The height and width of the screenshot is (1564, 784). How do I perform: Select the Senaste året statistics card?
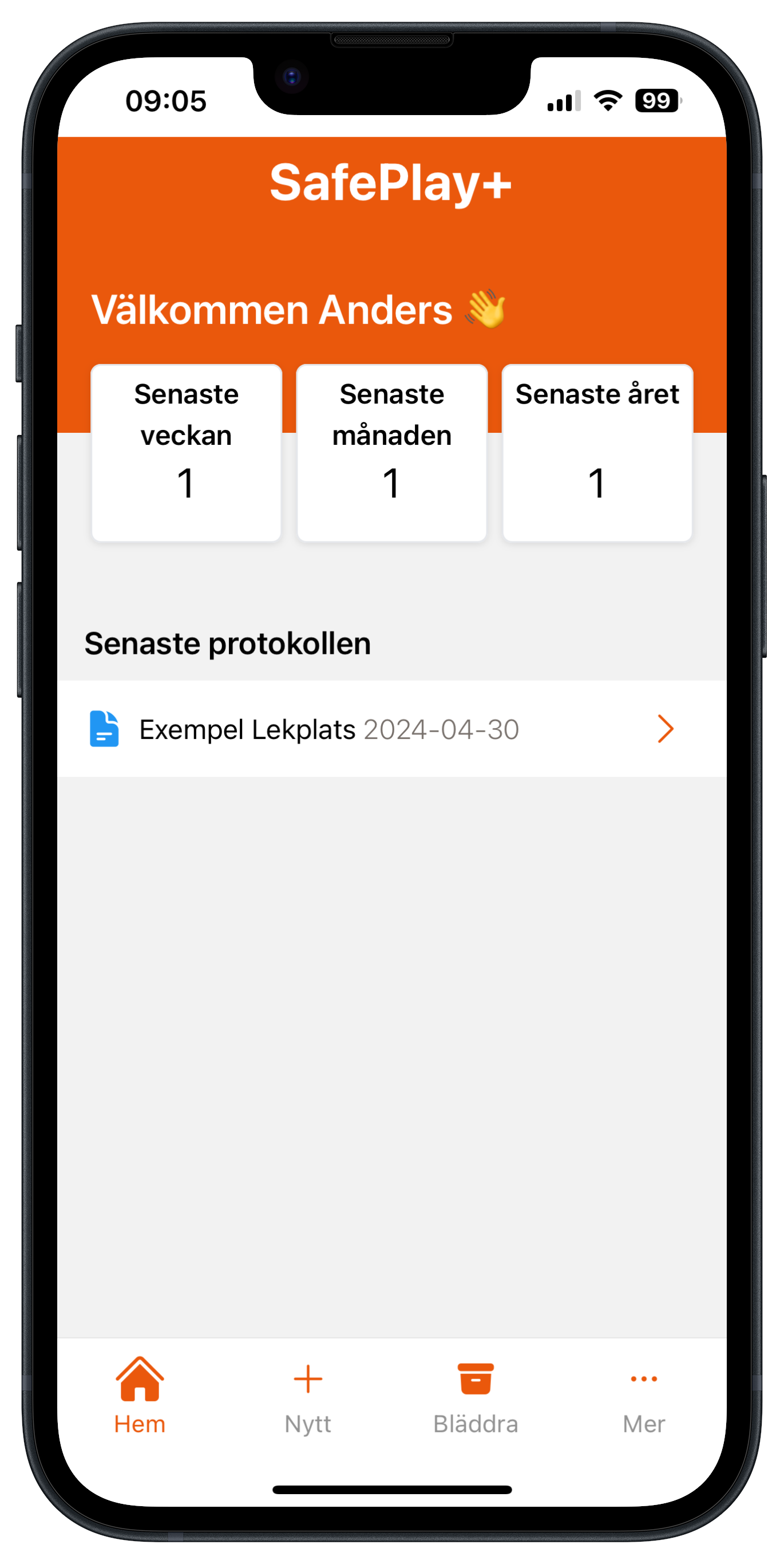tap(597, 452)
